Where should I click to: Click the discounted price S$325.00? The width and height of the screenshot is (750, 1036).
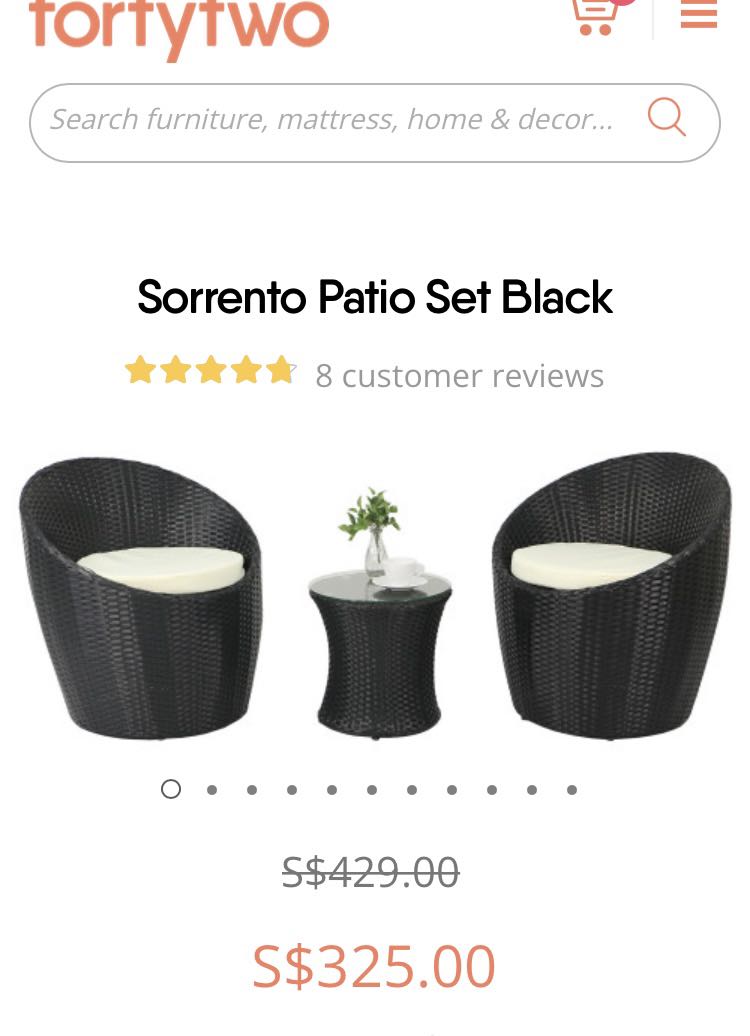click(x=374, y=964)
